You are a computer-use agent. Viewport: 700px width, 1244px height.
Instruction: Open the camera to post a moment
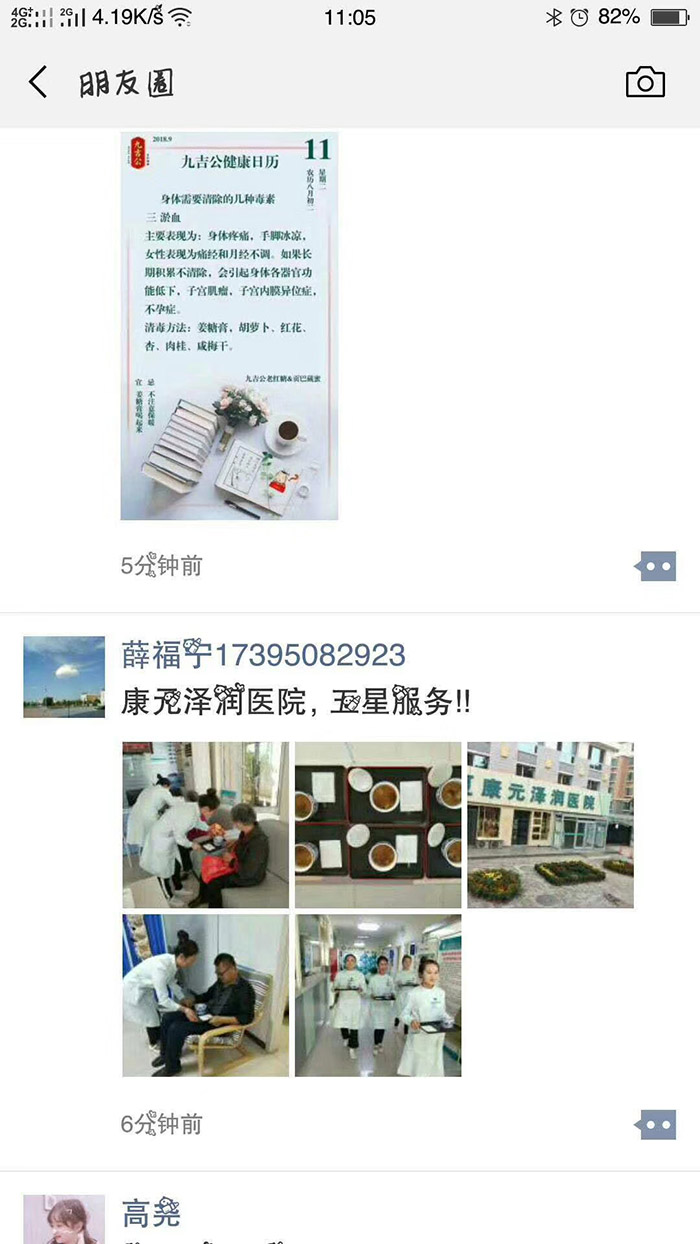click(x=645, y=82)
